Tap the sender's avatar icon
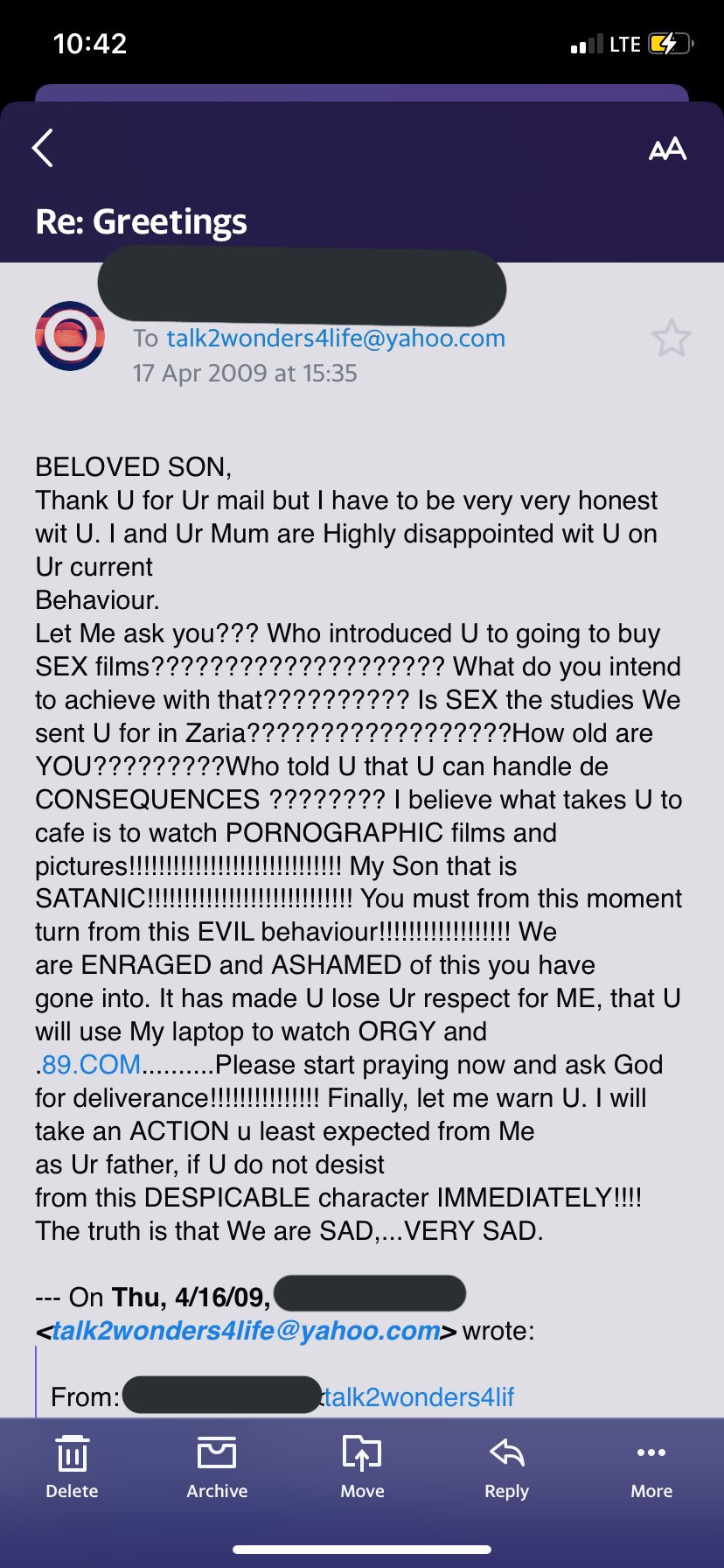The width and height of the screenshot is (724, 1568). click(x=70, y=336)
